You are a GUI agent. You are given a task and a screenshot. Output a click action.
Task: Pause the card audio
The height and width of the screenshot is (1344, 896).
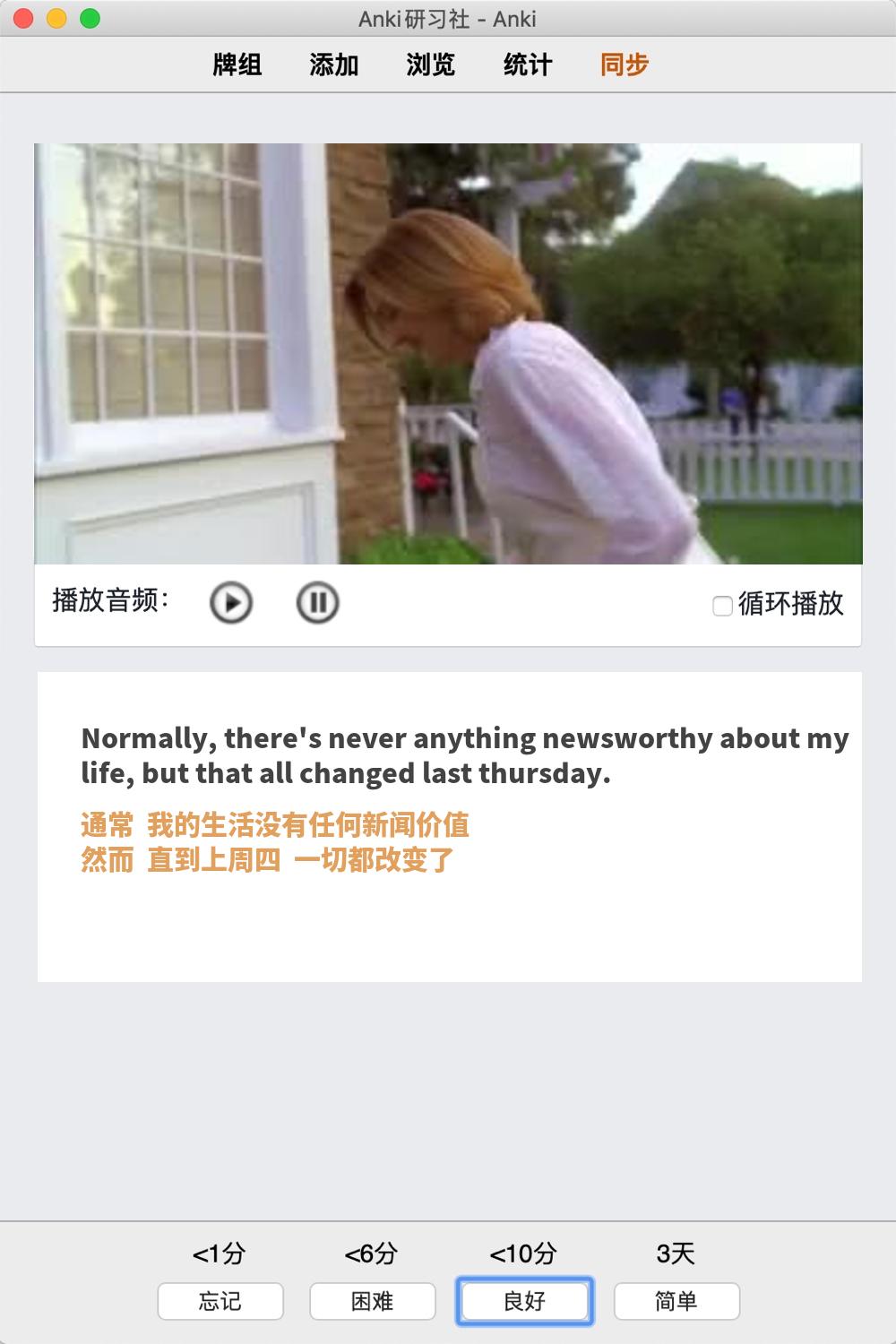click(317, 602)
